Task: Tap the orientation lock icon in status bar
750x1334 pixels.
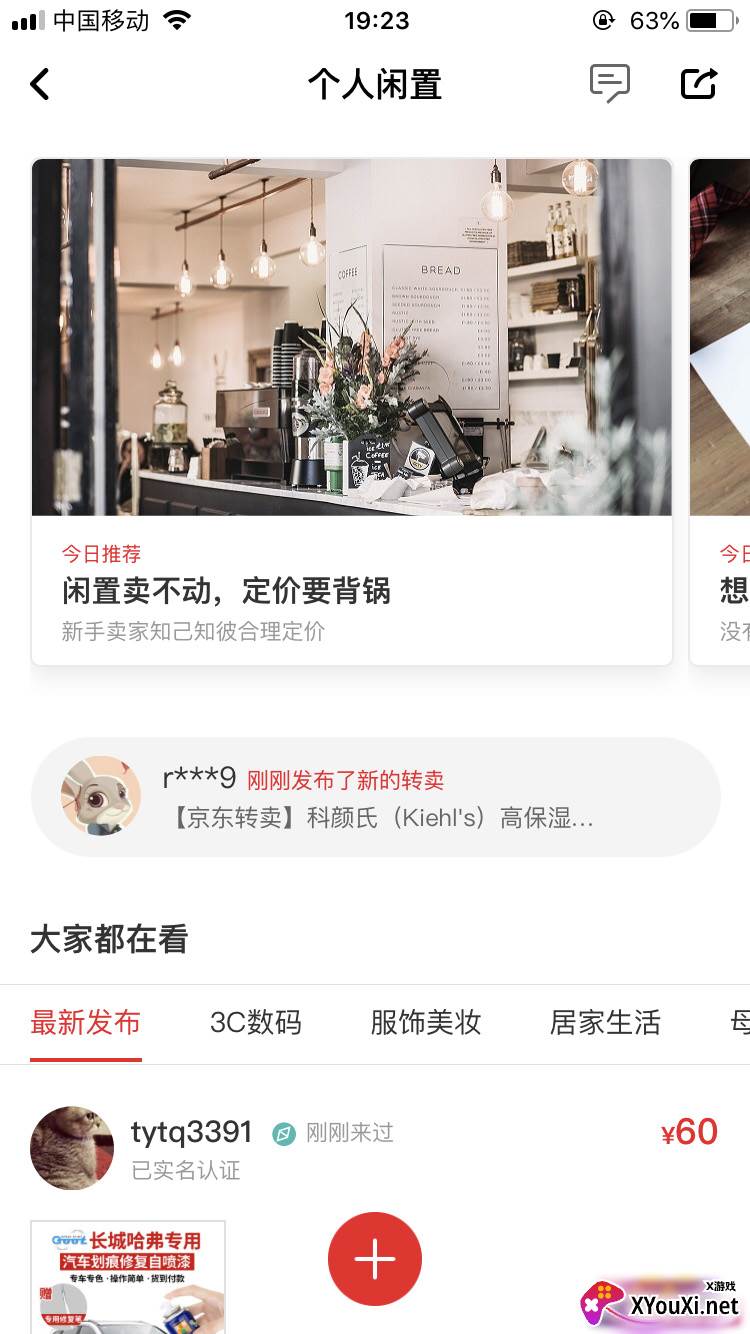Action: (x=604, y=19)
